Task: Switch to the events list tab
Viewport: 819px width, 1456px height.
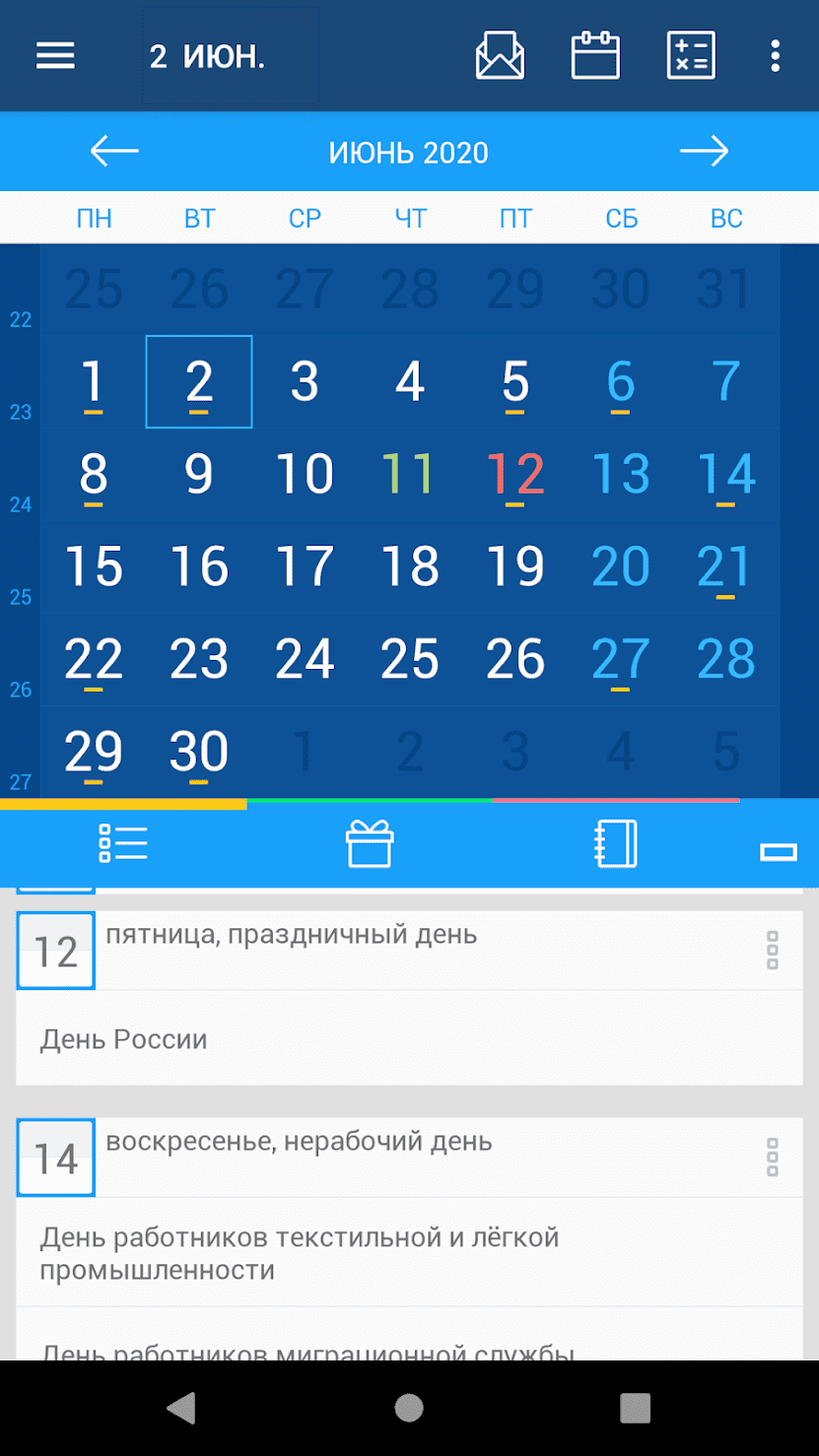Action: click(123, 844)
